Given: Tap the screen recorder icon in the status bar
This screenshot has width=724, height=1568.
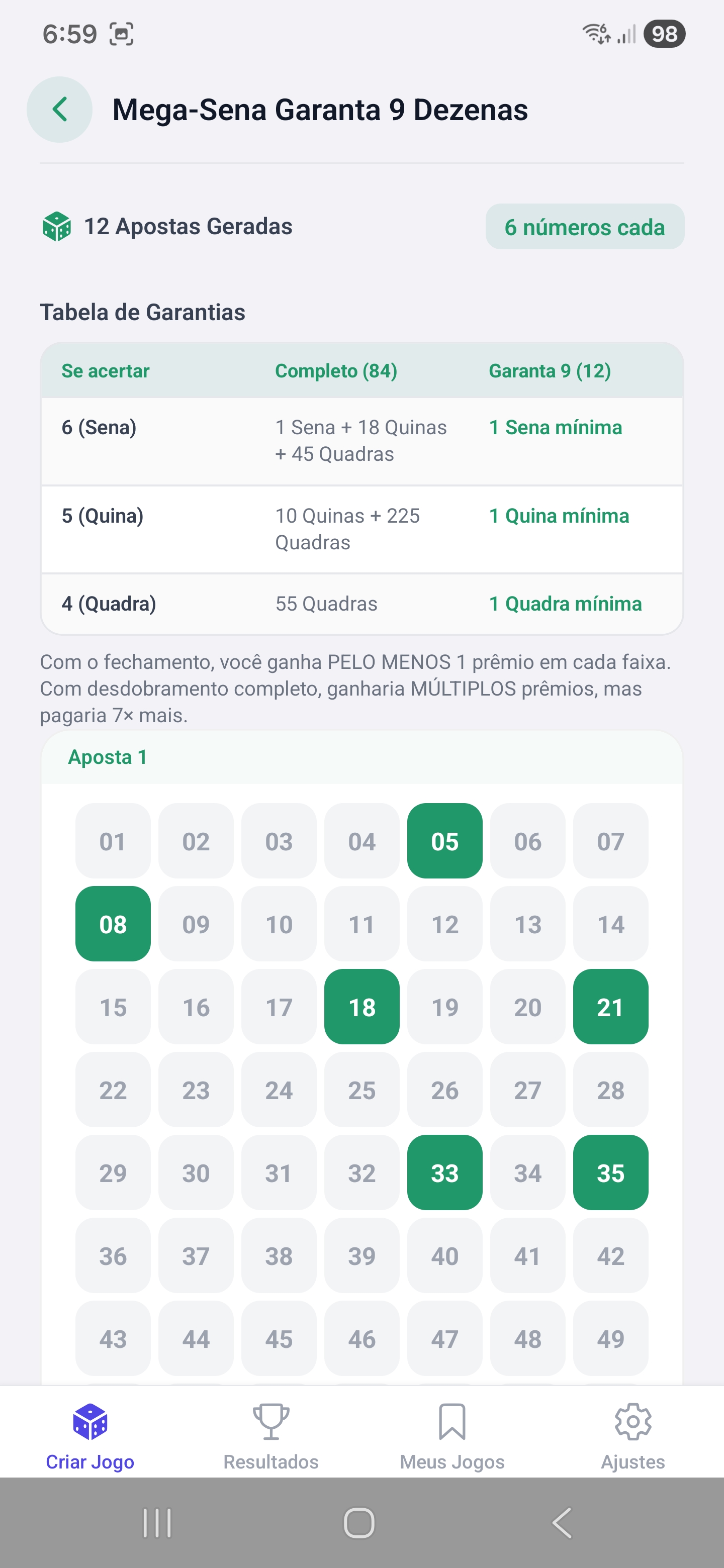Looking at the screenshot, I should tap(122, 35).
